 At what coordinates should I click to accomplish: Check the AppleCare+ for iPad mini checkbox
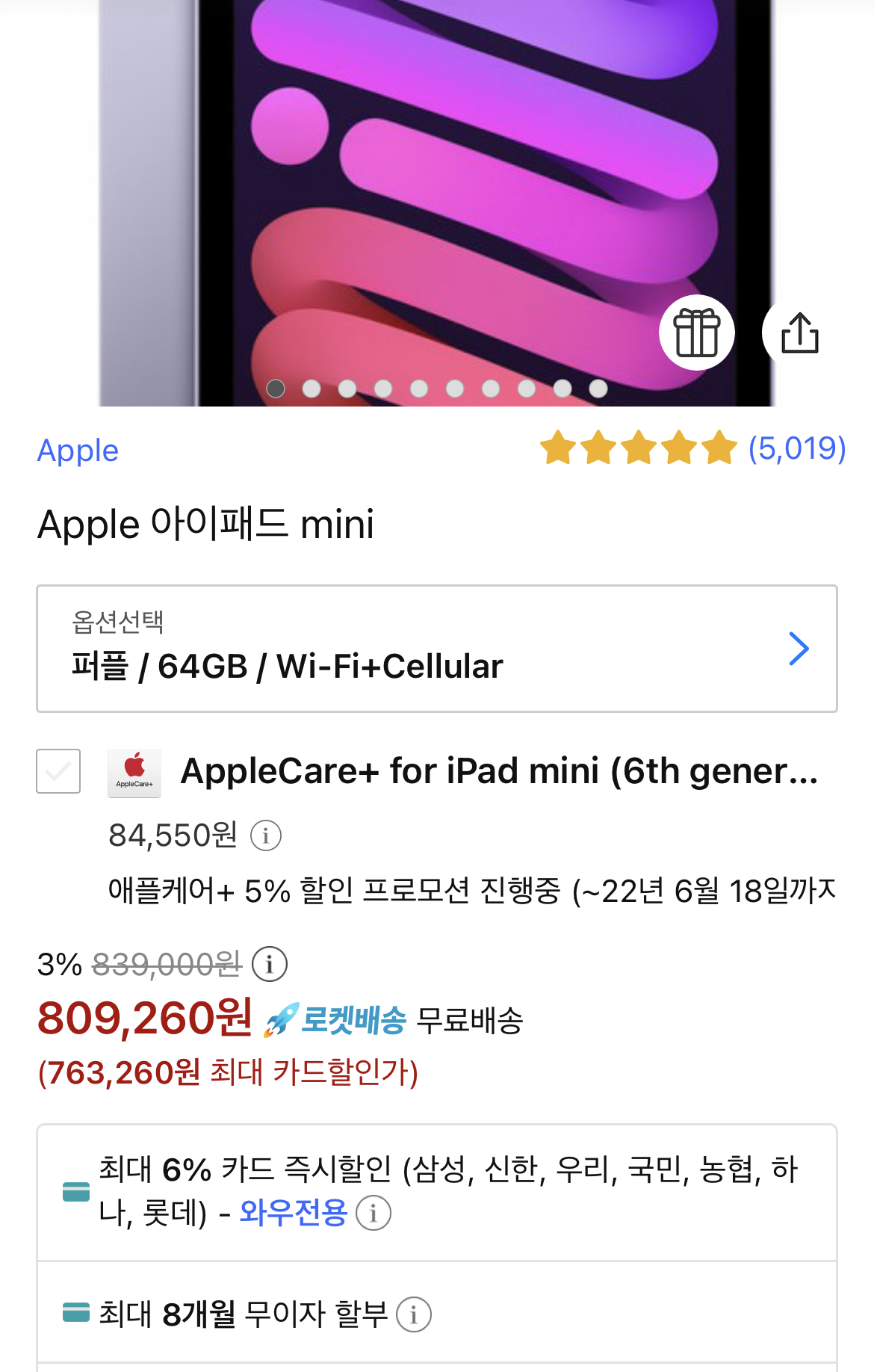(58, 770)
